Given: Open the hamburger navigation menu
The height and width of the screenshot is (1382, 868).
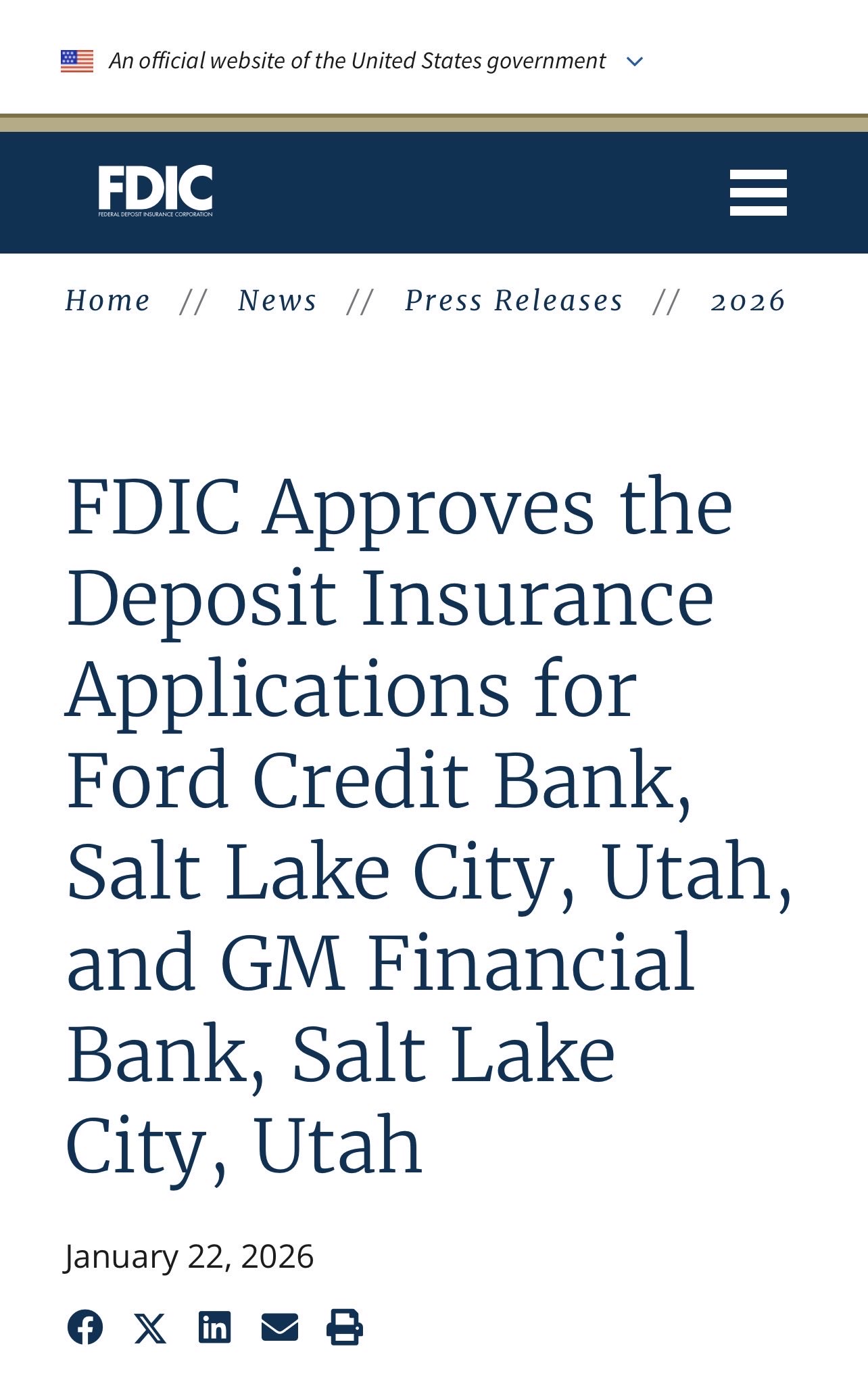Looking at the screenshot, I should tap(758, 193).
